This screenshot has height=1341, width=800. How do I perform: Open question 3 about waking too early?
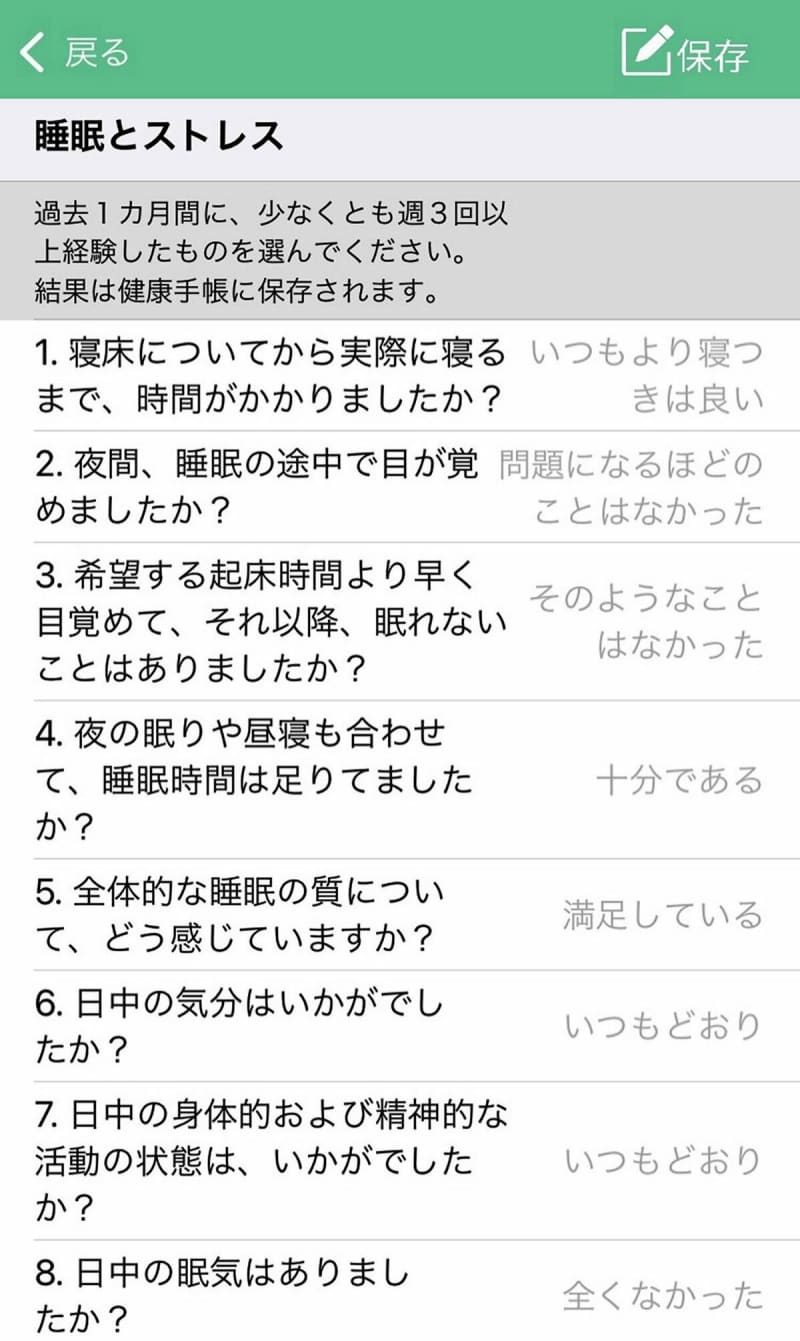click(x=400, y=621)
